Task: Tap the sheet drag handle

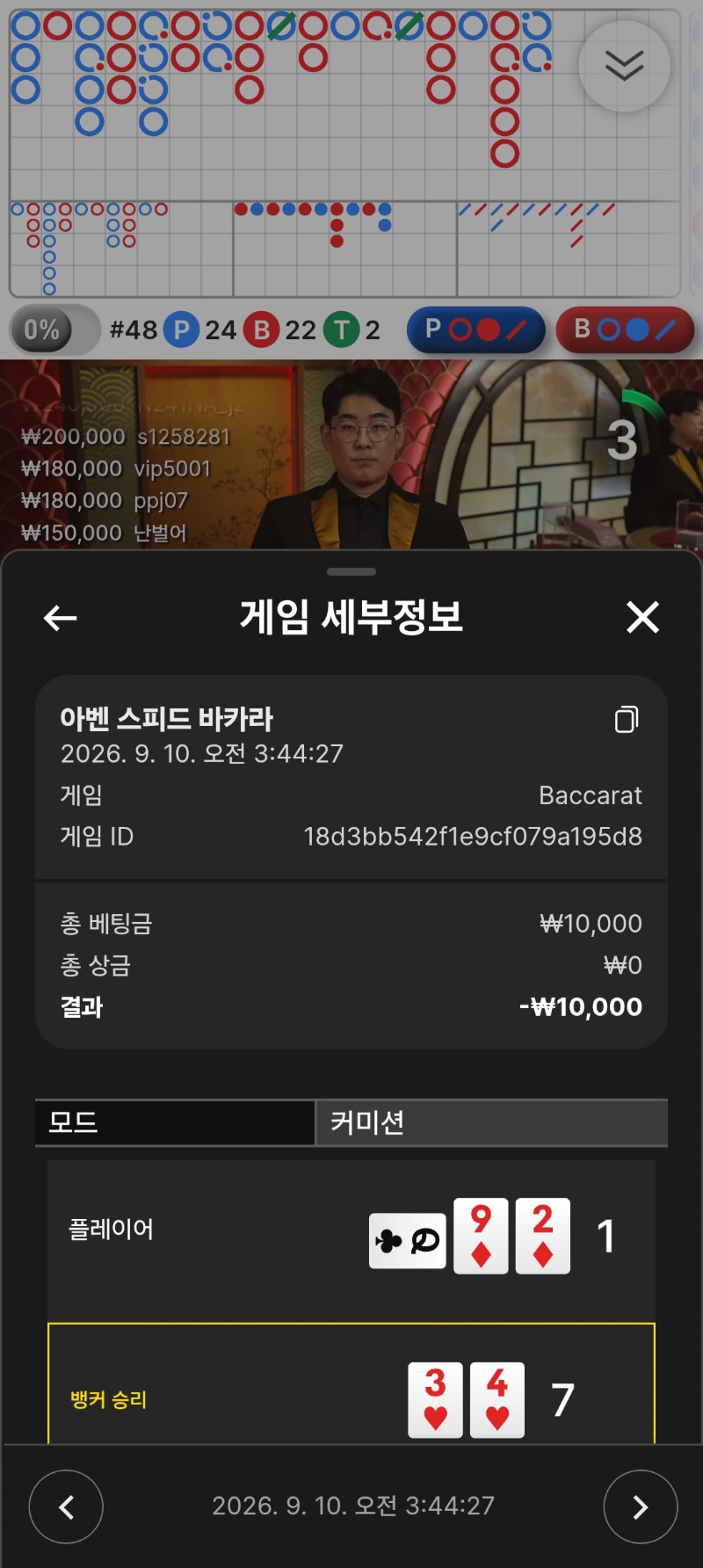Action: (351, 571)
